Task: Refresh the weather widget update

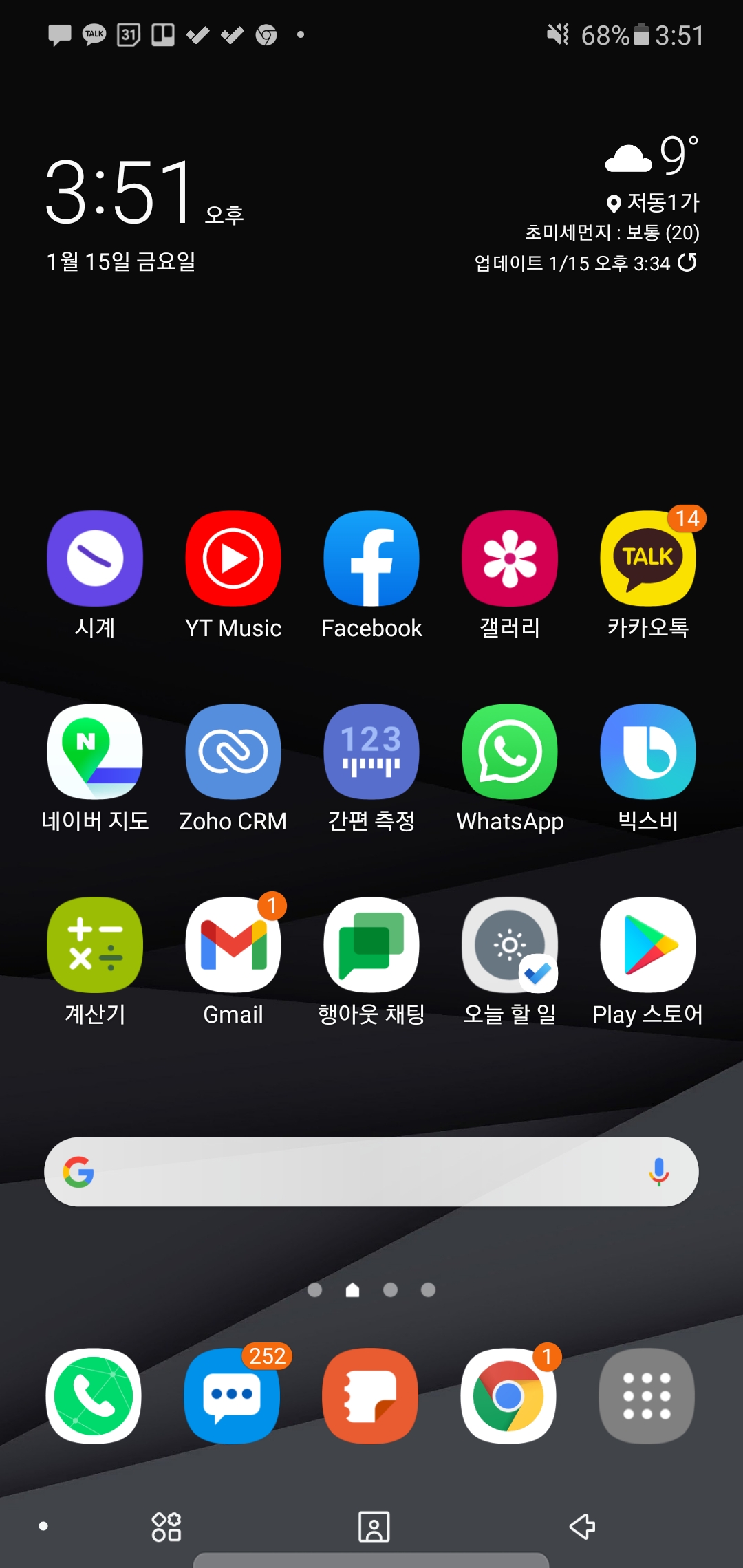Action: pos(687,263)
